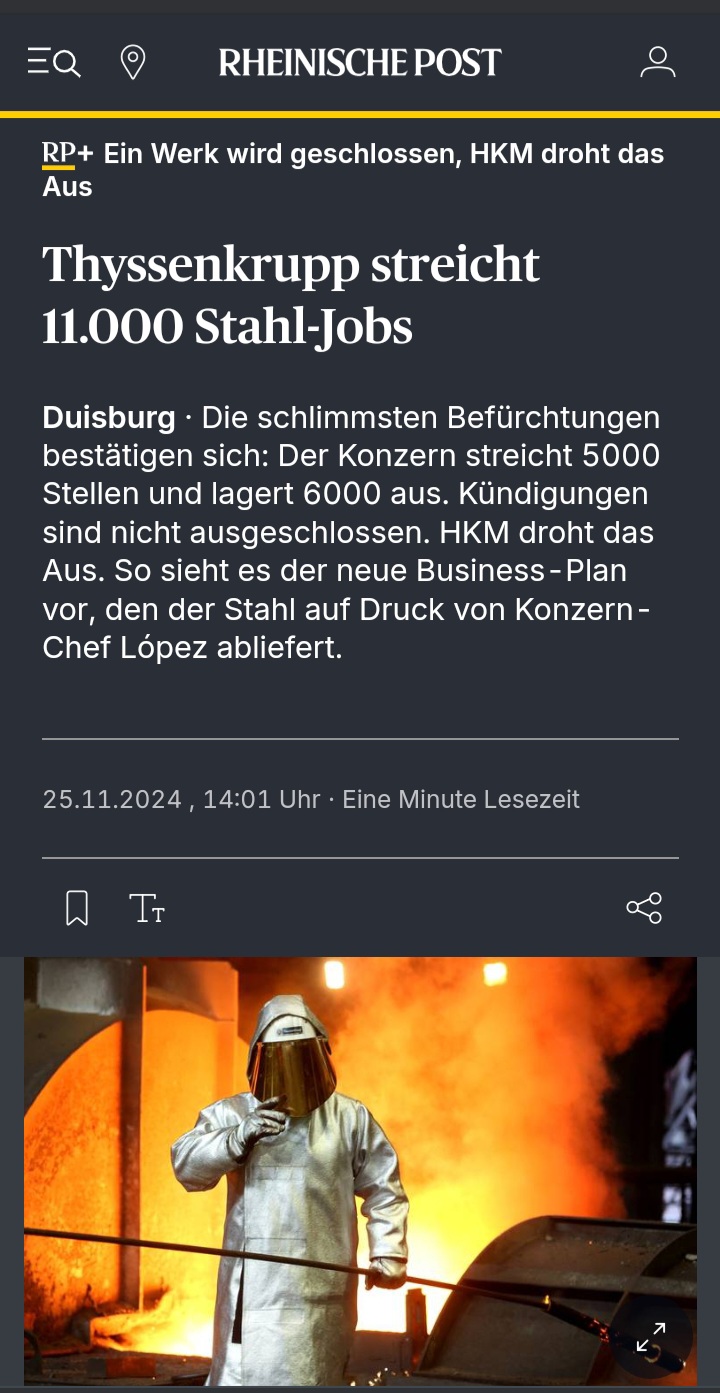Change the article text size
This screenshot has height=1393, width=720.
(147, 908)
